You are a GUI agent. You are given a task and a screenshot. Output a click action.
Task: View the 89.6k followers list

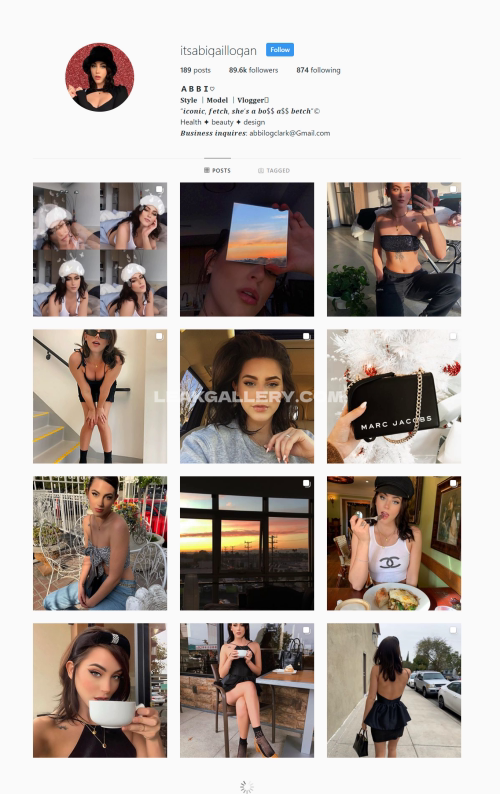coord(253,70)
